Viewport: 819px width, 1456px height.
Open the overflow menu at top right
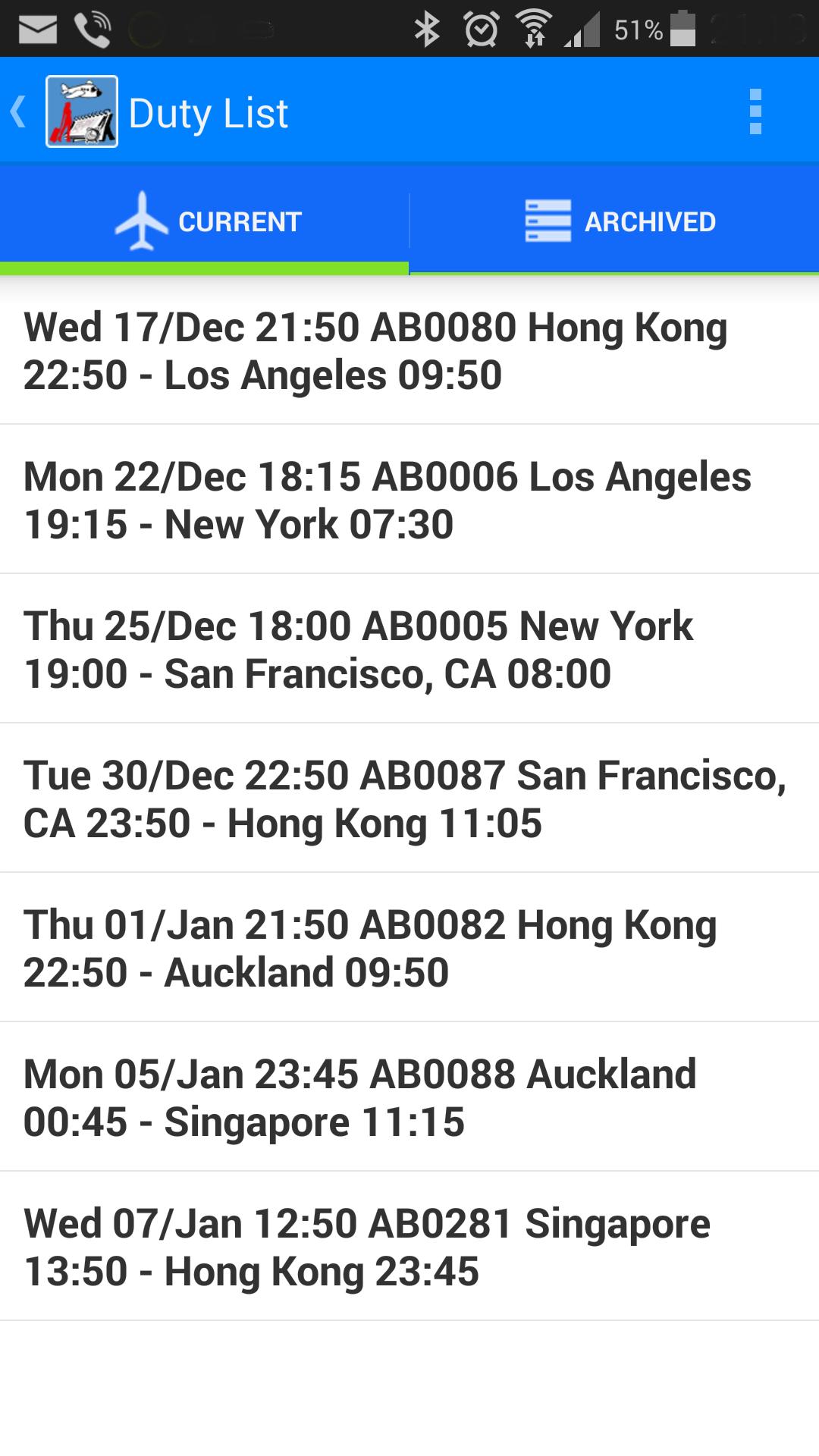(x=755, y=112)
